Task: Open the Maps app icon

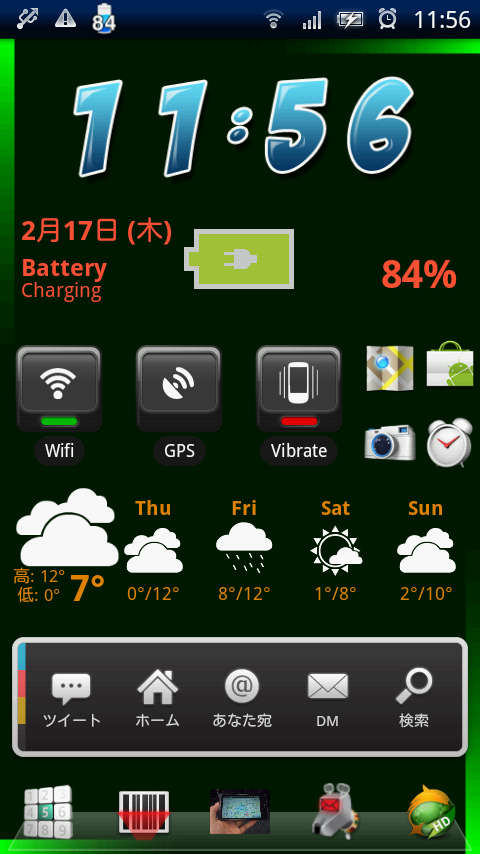Action: (390, 368)
